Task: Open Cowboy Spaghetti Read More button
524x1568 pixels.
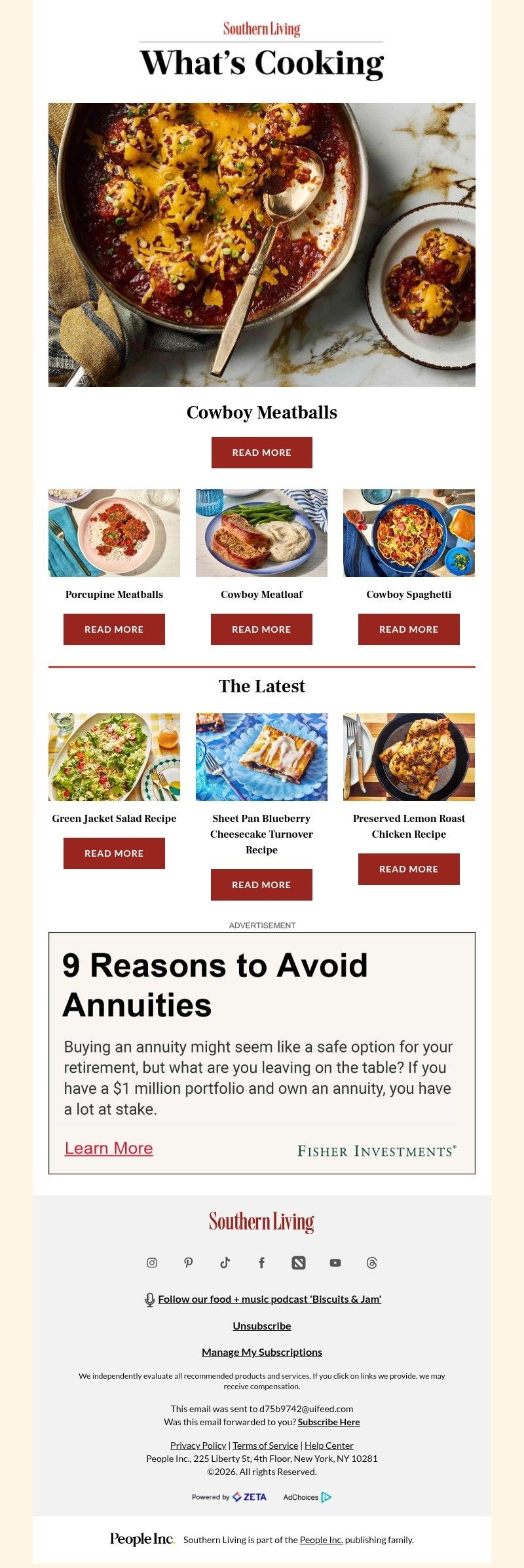Action: click(x=409, y=629)
